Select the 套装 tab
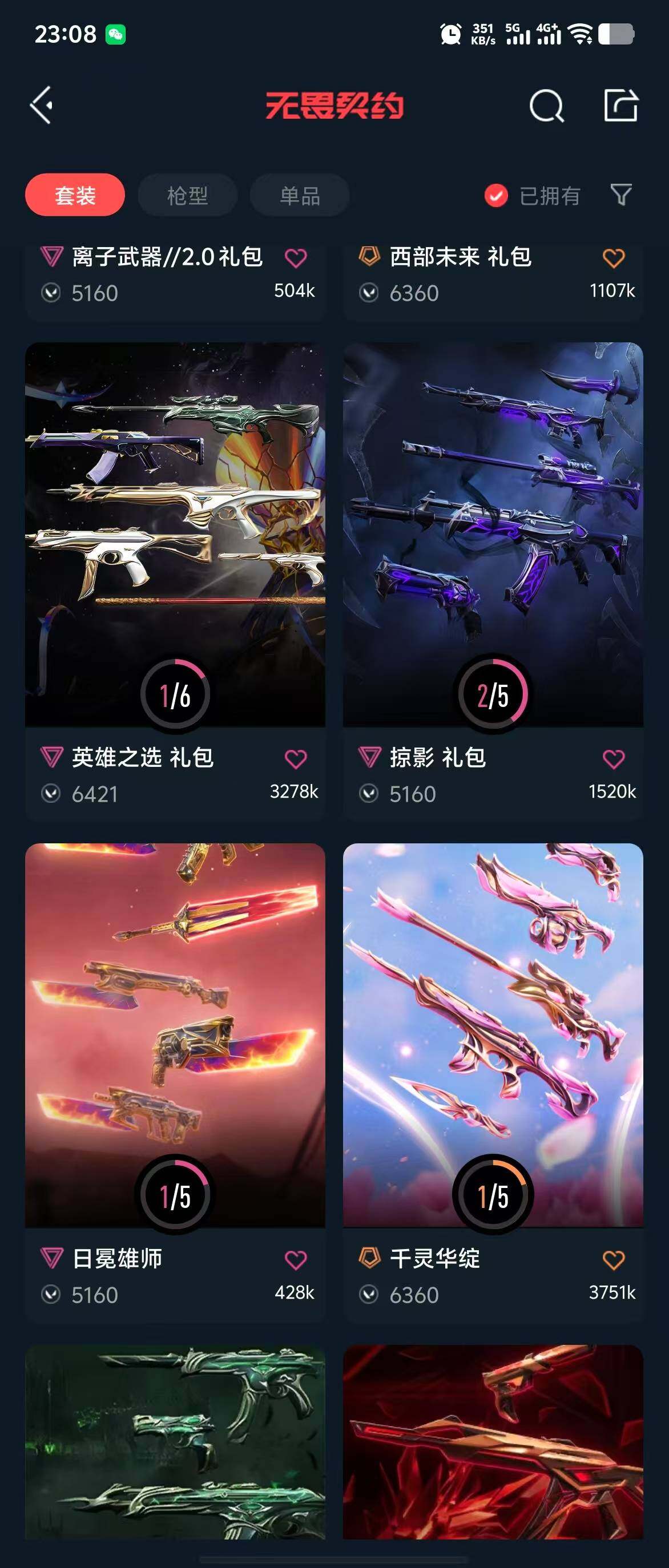This screenshot has width=669, height=1568. (x=75, y=195)
